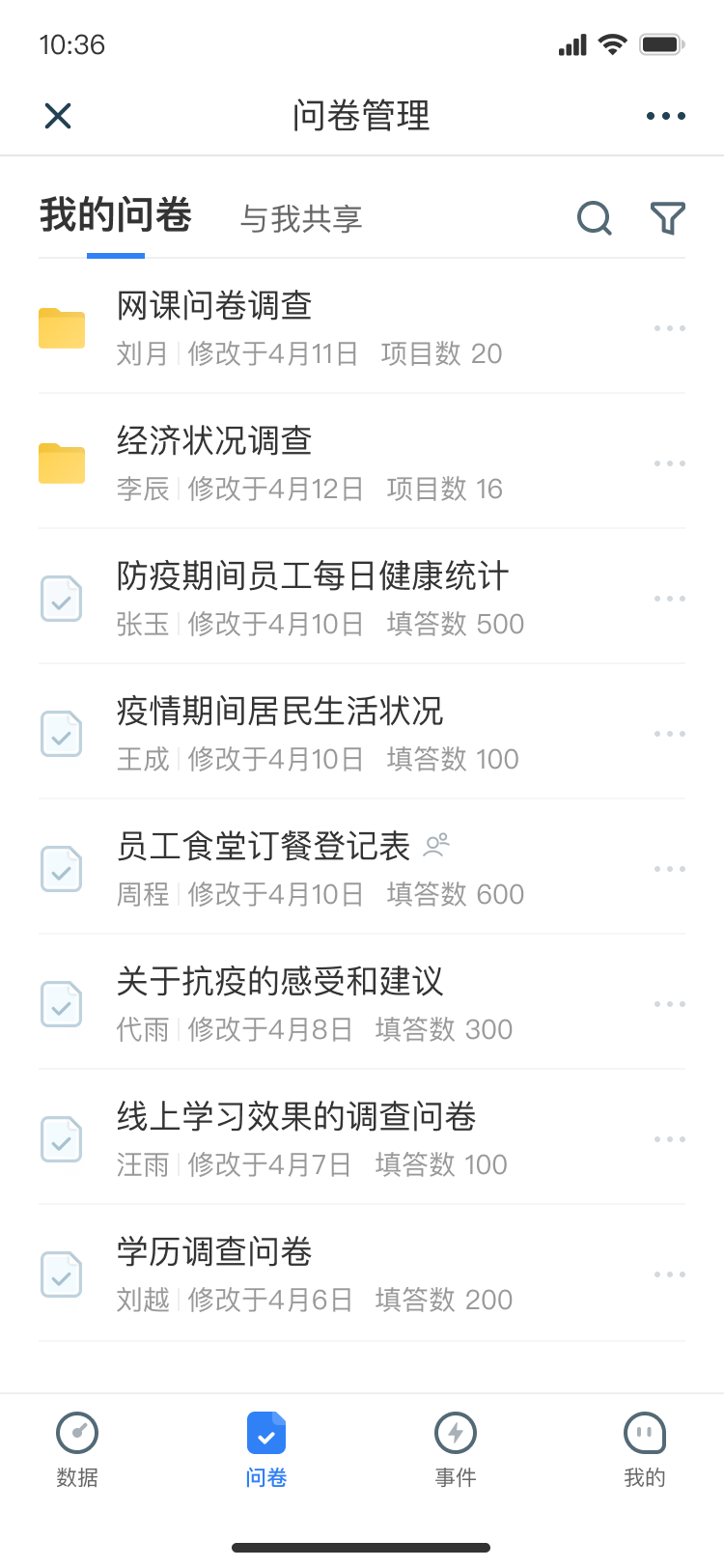Screen dimensions: 724x1568
Task: Select the 我的问卷 tab
Action: coord(116,215)
